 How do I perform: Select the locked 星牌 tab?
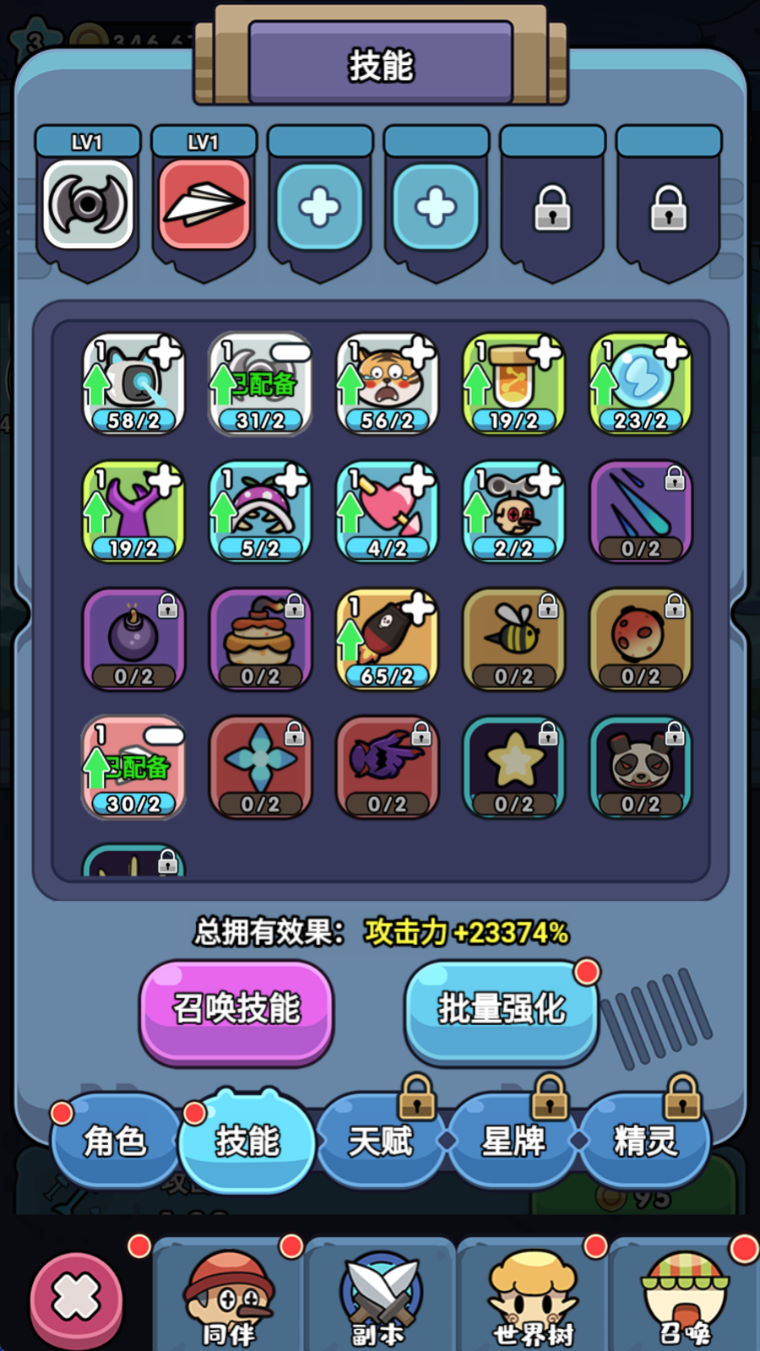(514, 1141)
